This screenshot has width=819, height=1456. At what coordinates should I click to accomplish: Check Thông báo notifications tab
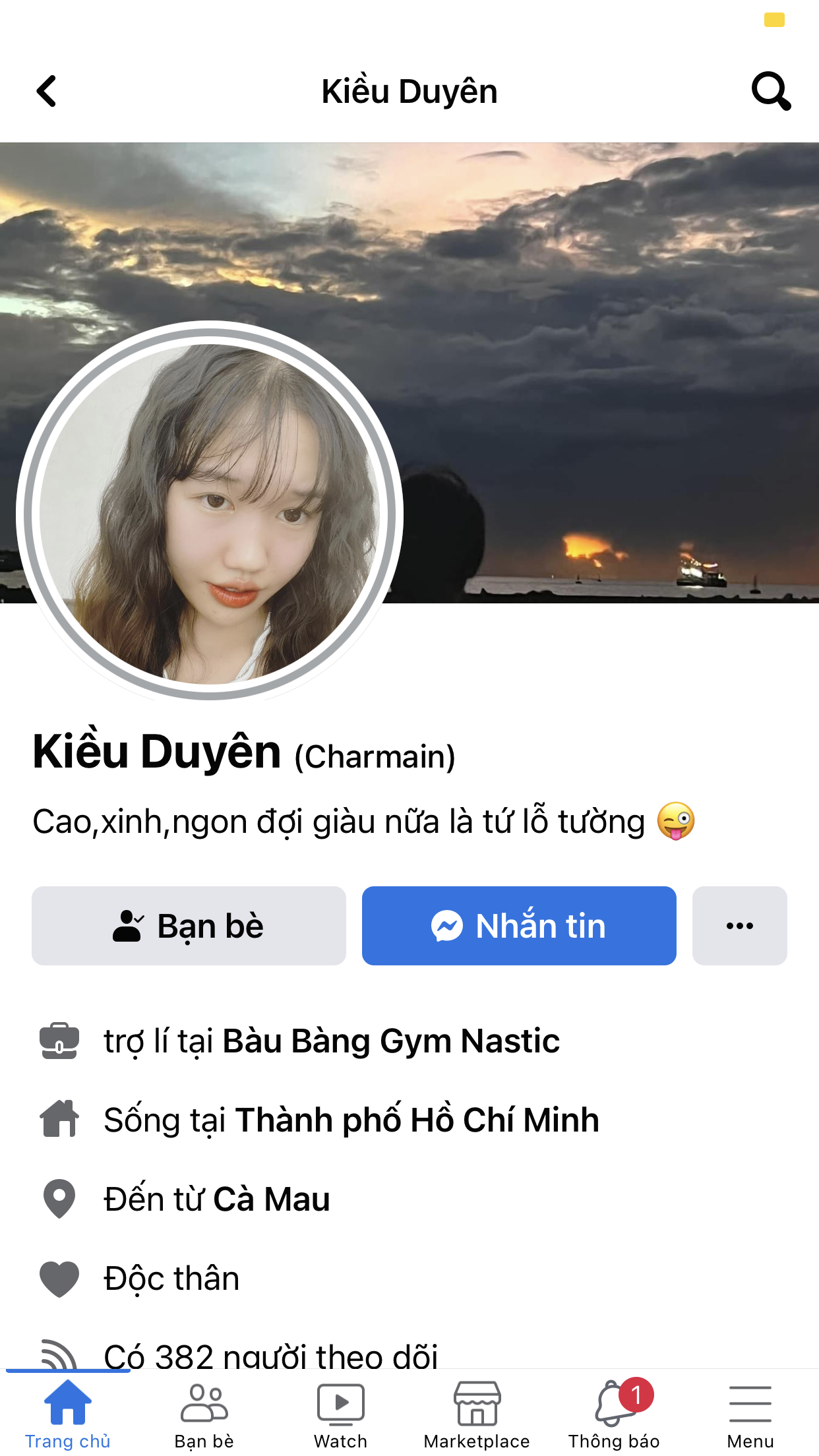[614, 1412]
